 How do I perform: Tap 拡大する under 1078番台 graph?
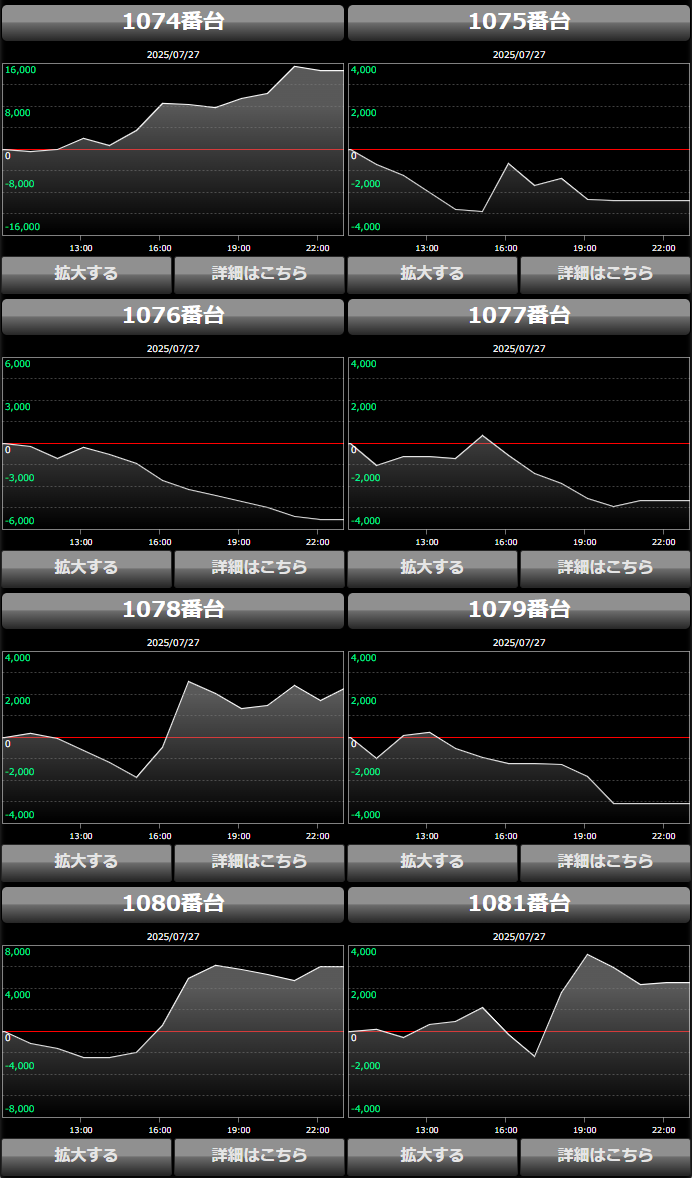coord(87,862)
